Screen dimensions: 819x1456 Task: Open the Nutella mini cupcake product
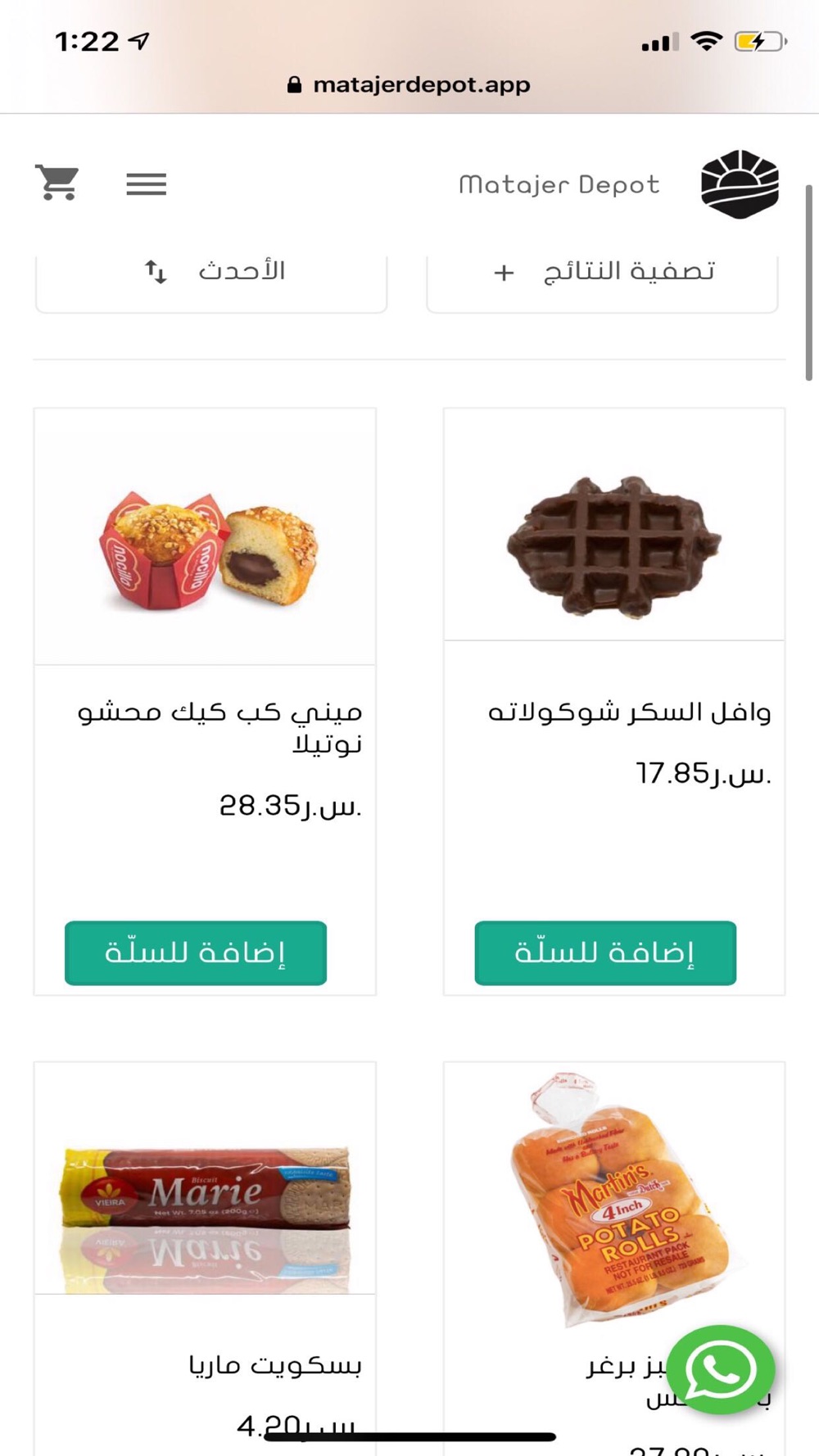pos(205,540)
